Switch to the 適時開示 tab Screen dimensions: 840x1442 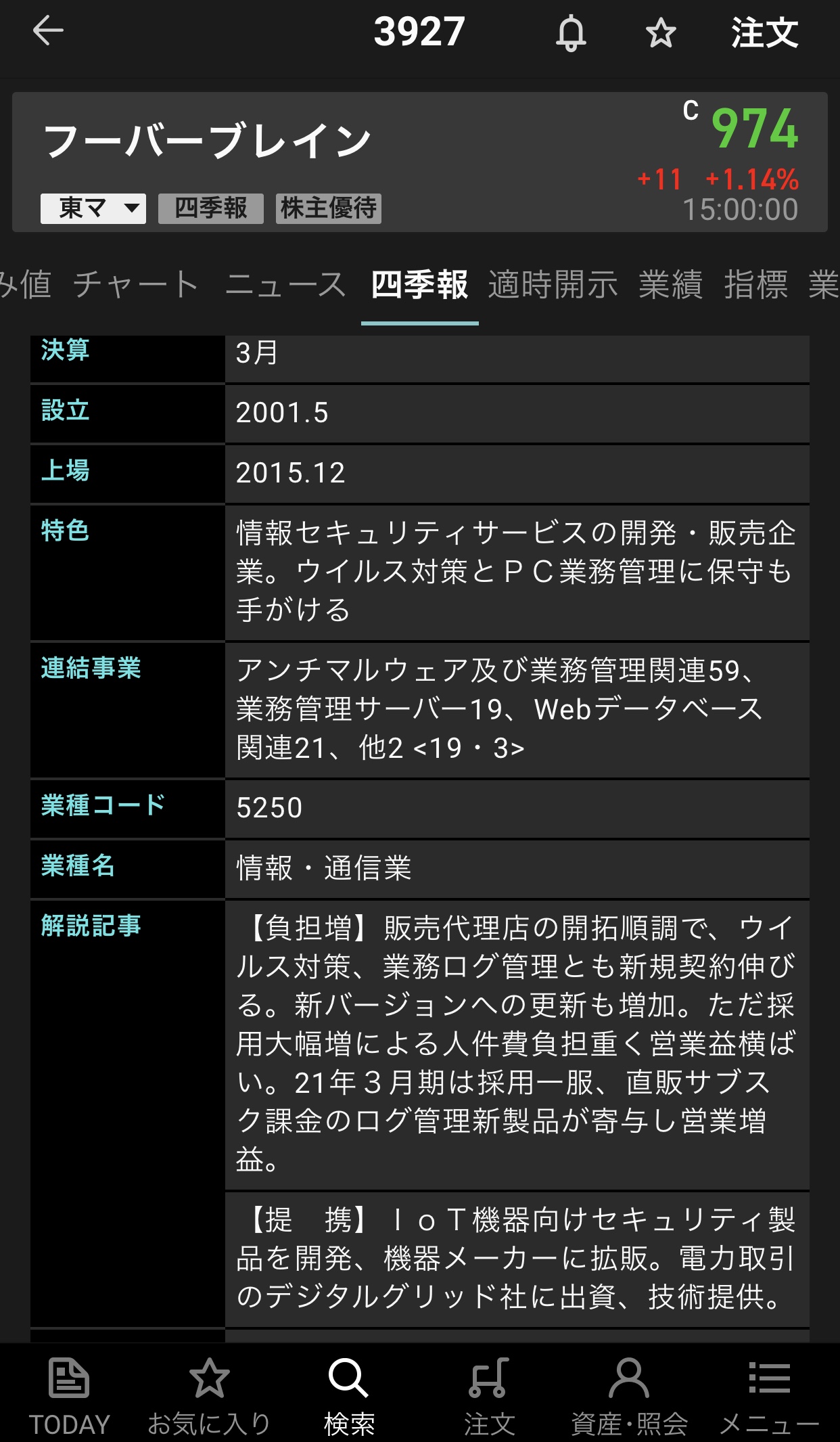pyautogui.click(x=553, y=284)
